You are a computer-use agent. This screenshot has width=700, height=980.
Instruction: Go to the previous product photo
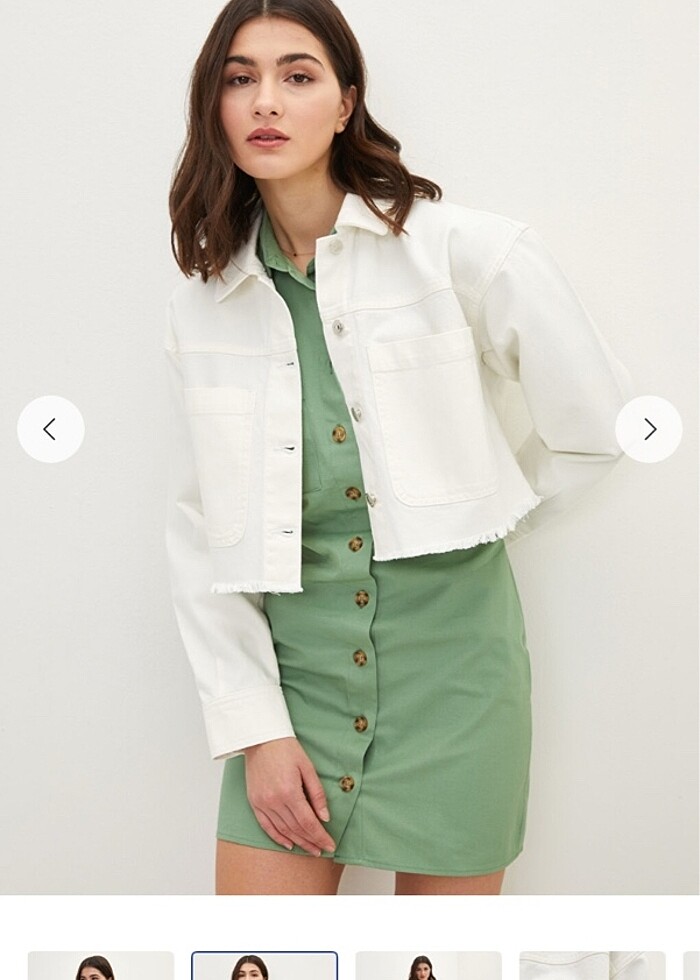pos(51,429)
